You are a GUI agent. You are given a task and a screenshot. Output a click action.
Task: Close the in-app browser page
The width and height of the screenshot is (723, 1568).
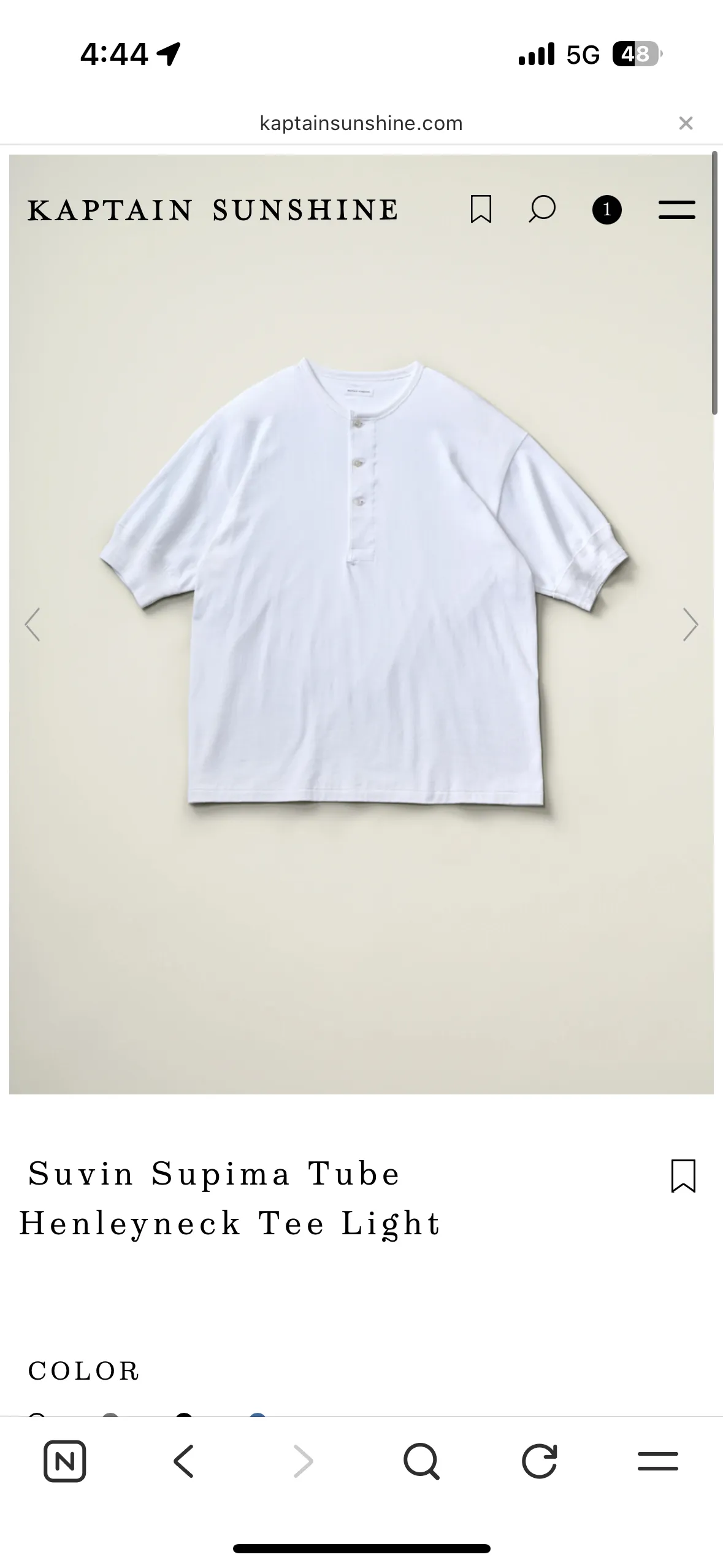[x=686, y=123]
